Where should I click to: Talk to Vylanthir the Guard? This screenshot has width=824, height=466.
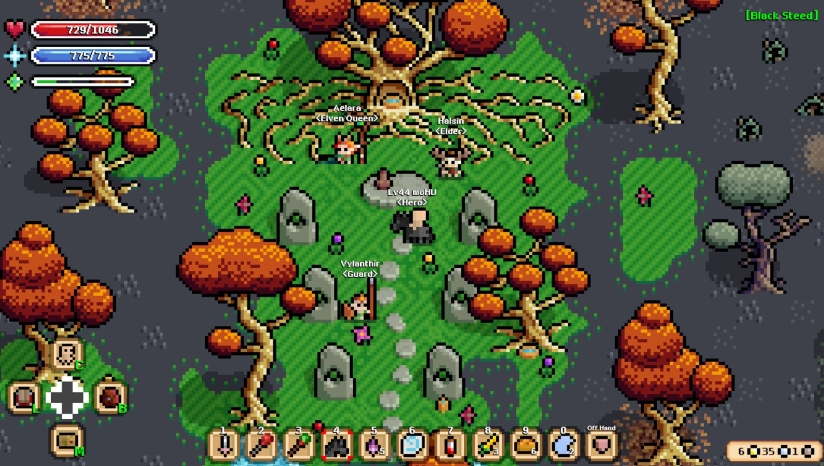[x=360, y=305]
